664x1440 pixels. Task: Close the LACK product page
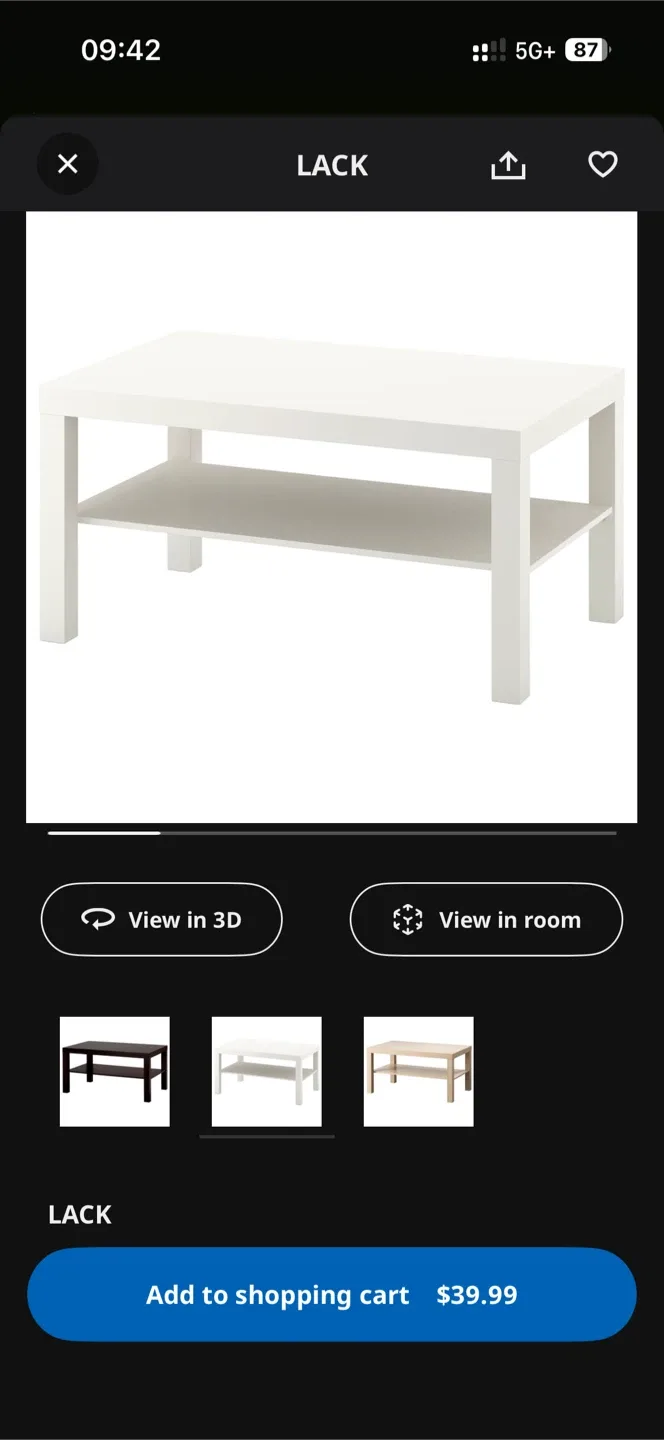pos(67,164)
